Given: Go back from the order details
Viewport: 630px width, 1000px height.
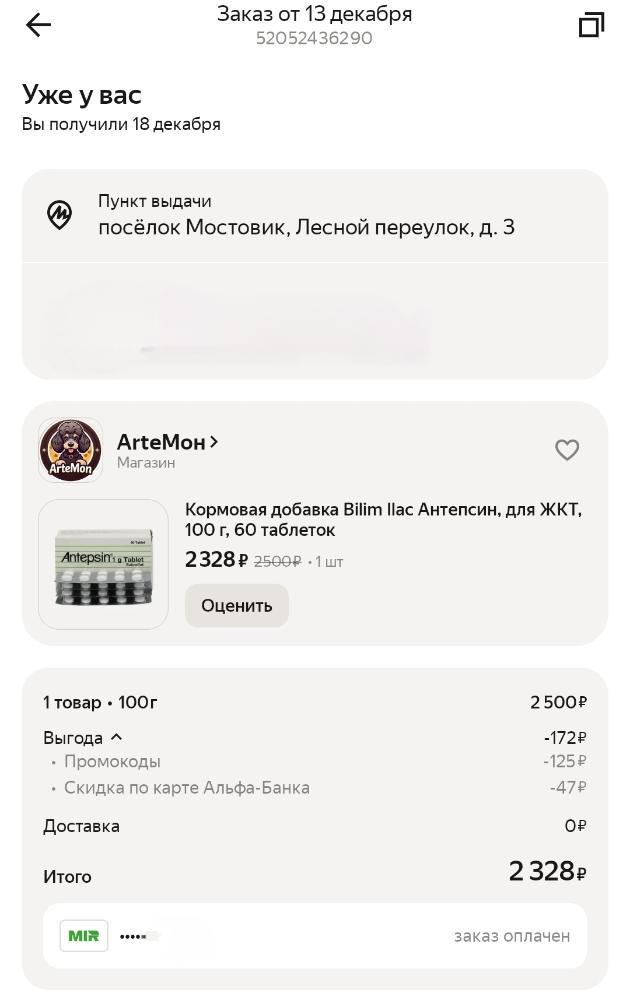Looking at the screenshot, I should pyautogui.click(x=38, y=25).
